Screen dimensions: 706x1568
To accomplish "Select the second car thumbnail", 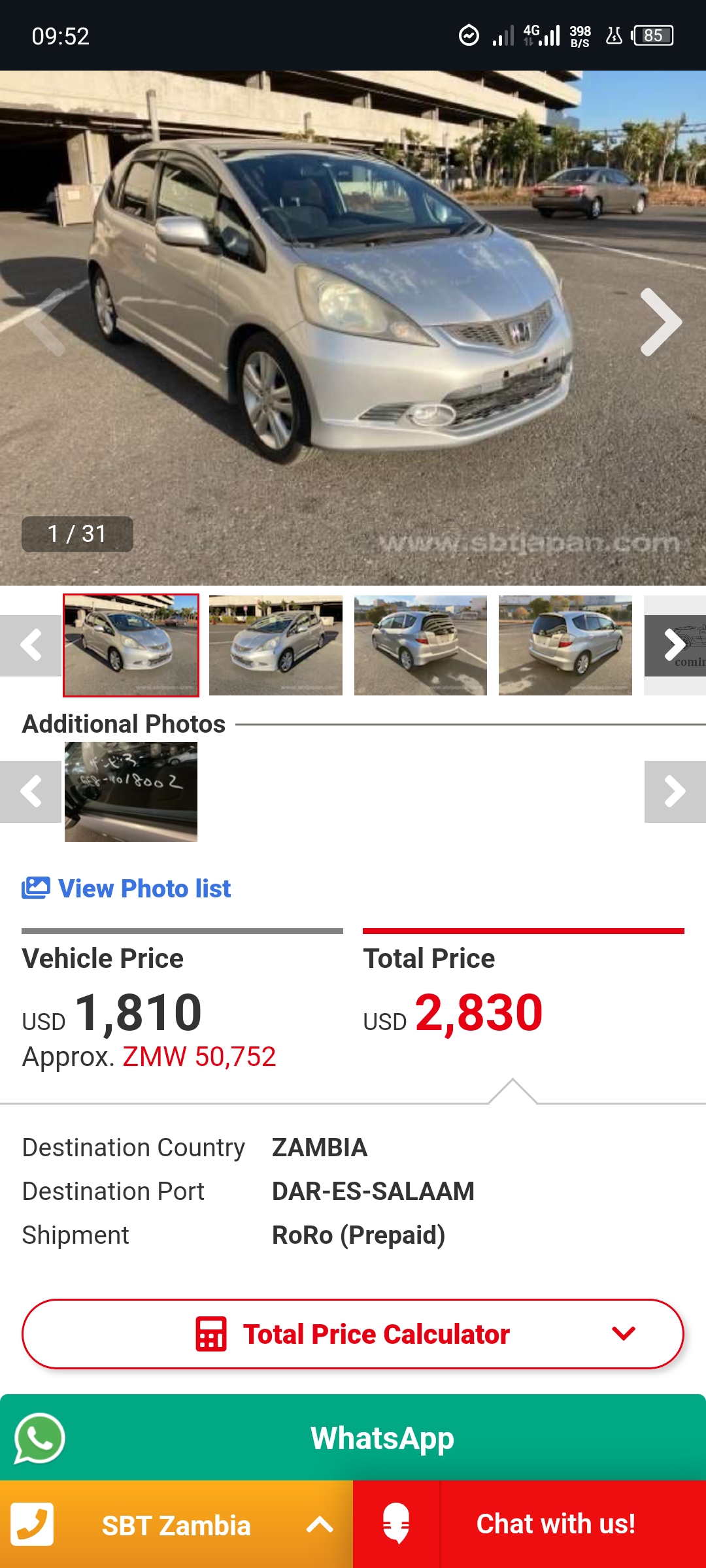I will click(x=276, y=645).
